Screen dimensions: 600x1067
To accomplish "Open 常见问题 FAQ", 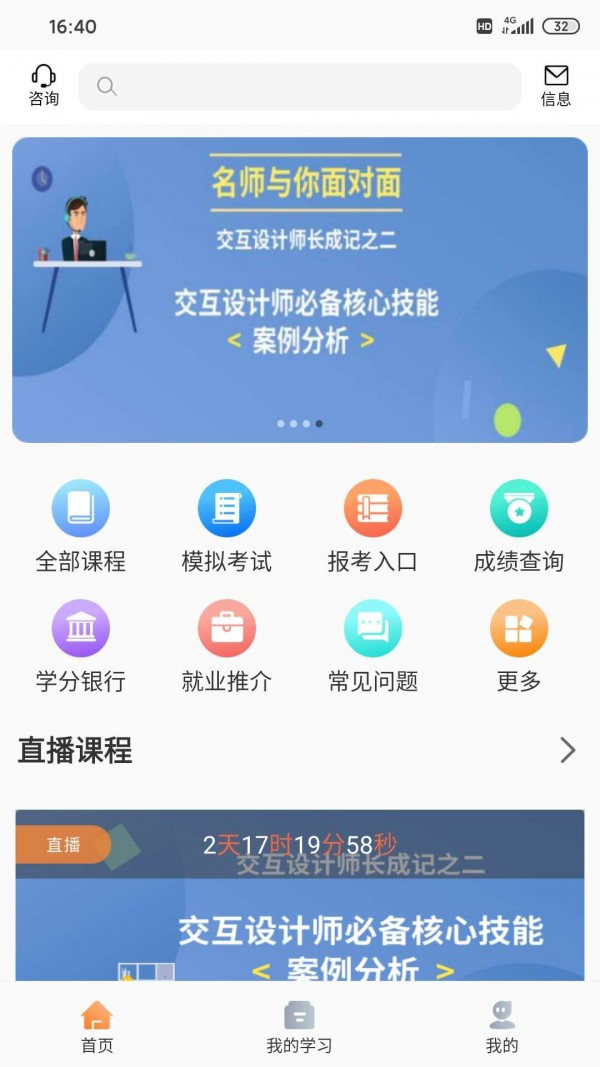I will (x=373, y=646).
